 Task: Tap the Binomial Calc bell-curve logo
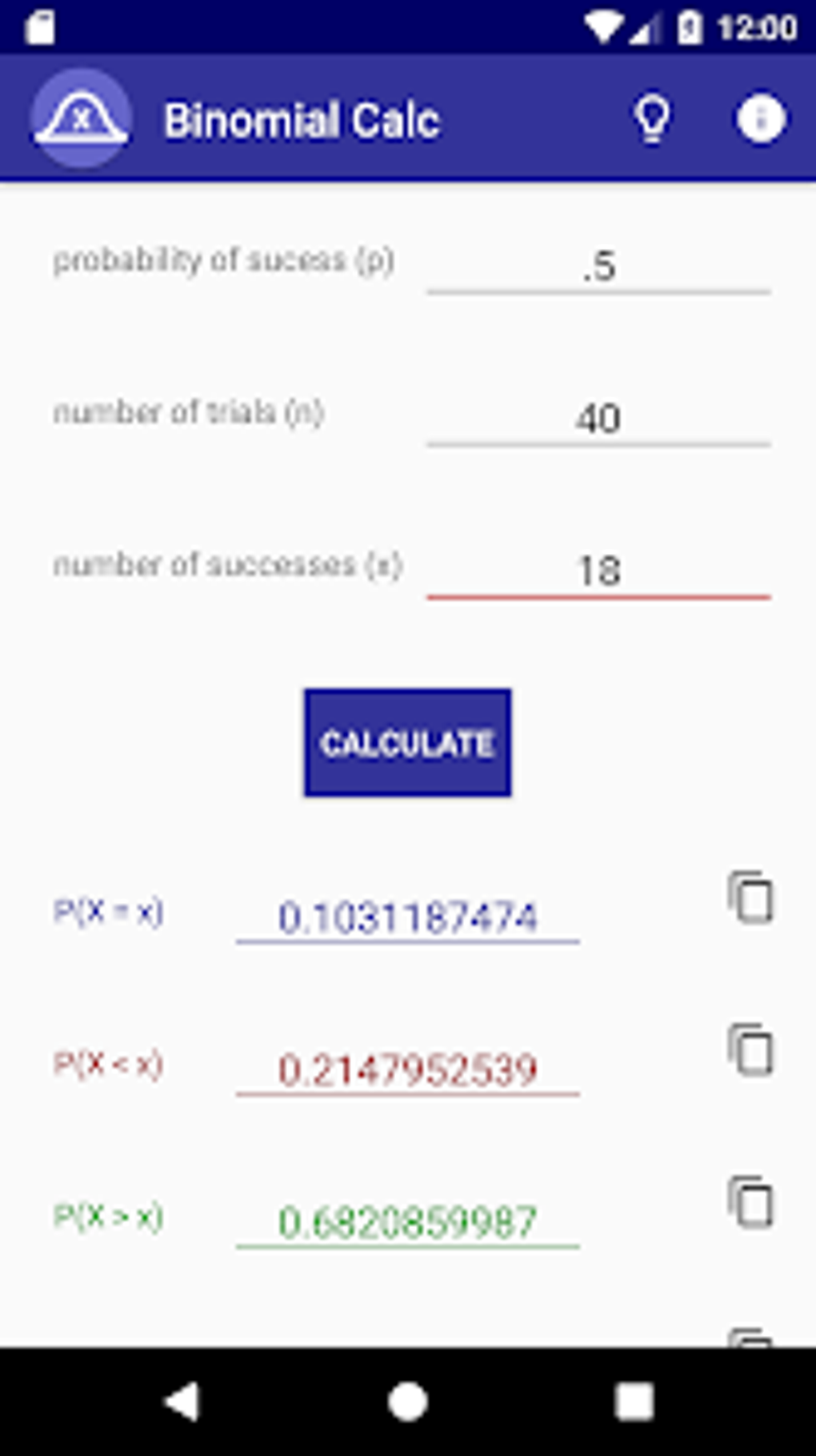click(80, 118)
